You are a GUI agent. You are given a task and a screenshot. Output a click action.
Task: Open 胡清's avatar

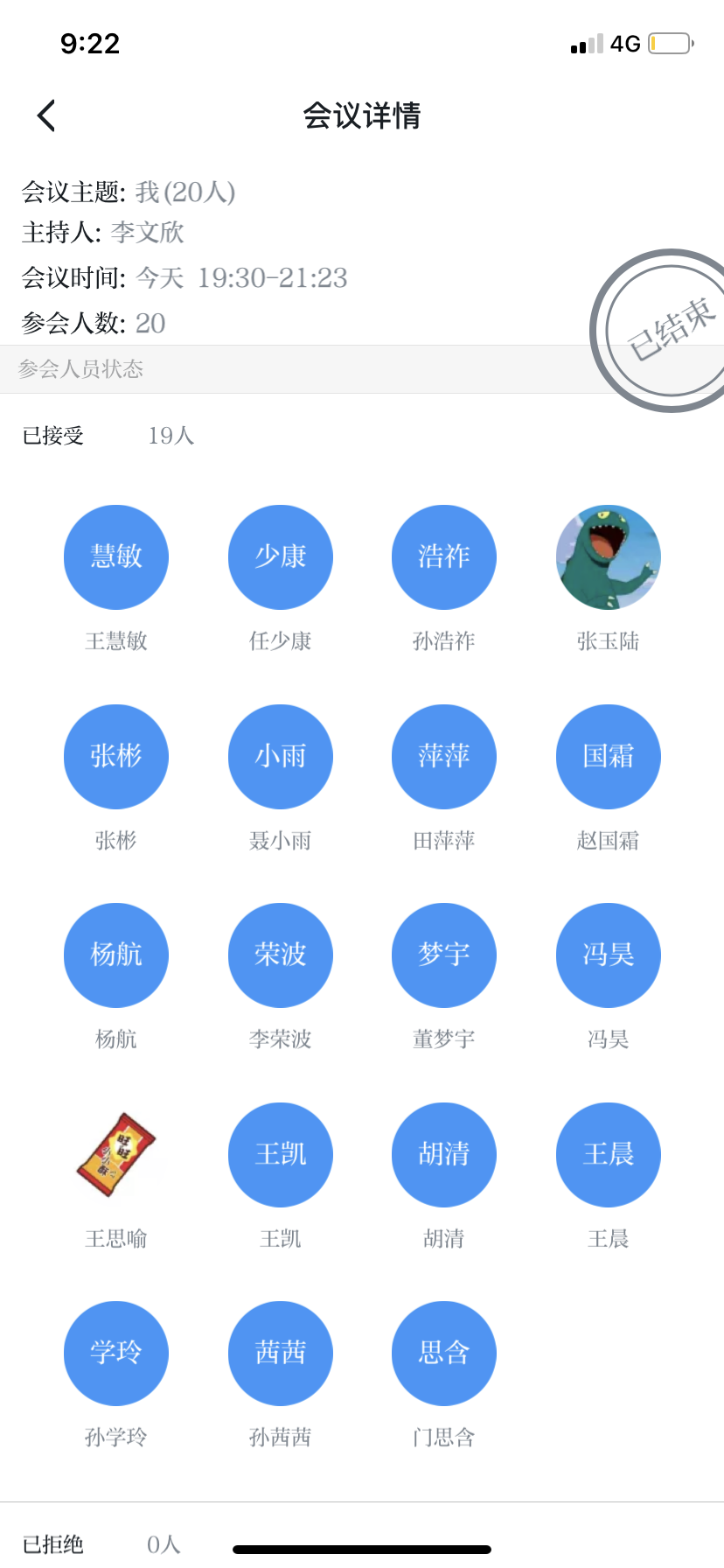pos(444,1155)
